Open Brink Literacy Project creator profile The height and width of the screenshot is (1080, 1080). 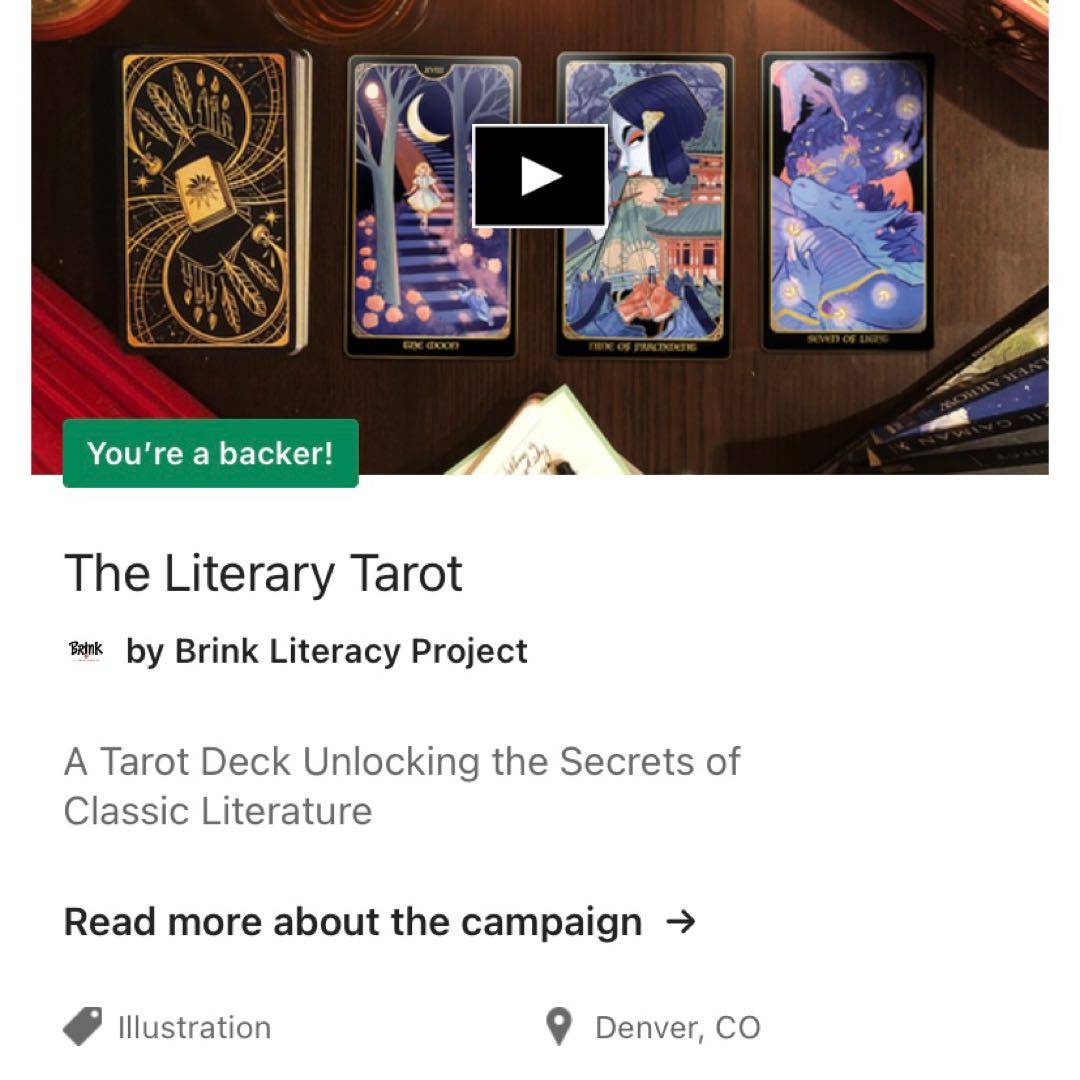pyautogui.click(x=326, y=651)
